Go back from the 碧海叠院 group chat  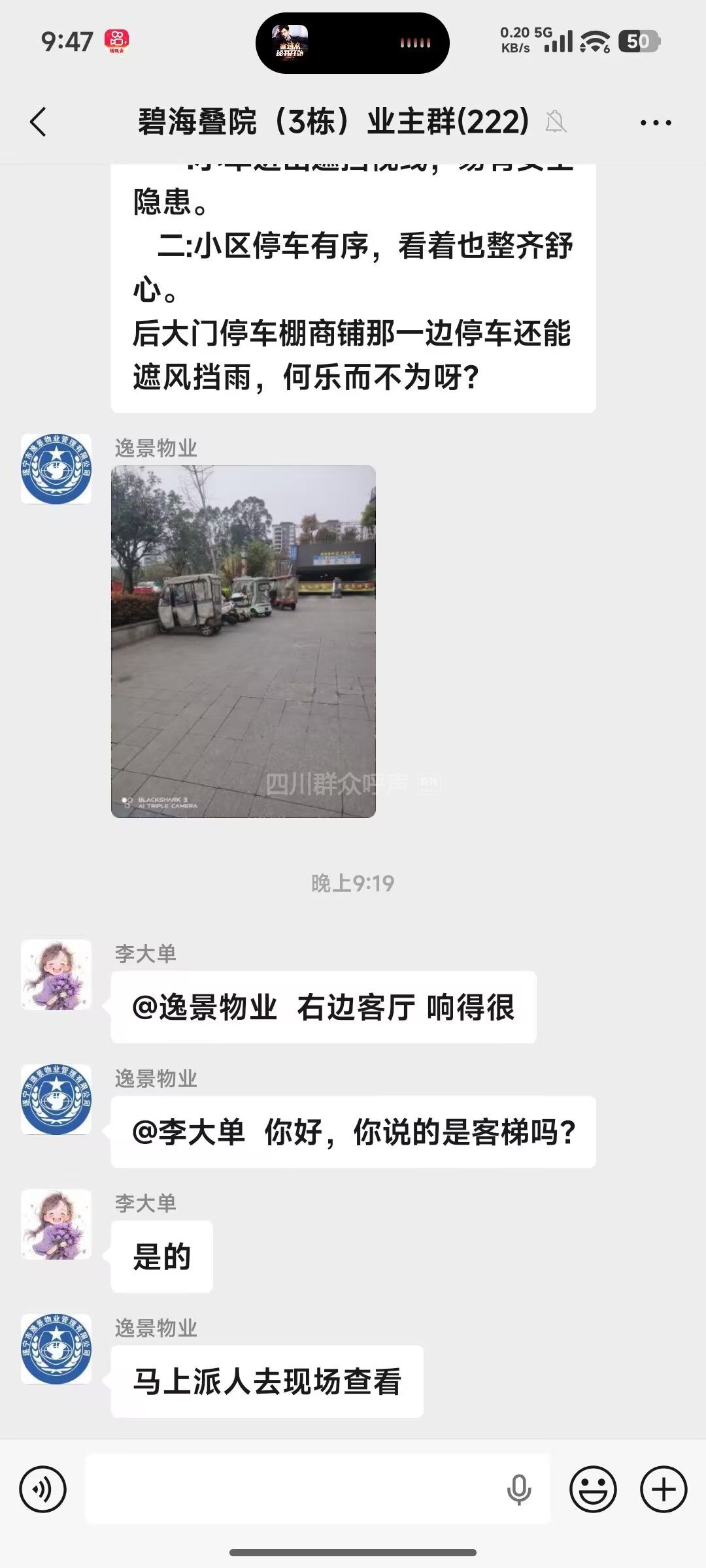pos(39,122)
